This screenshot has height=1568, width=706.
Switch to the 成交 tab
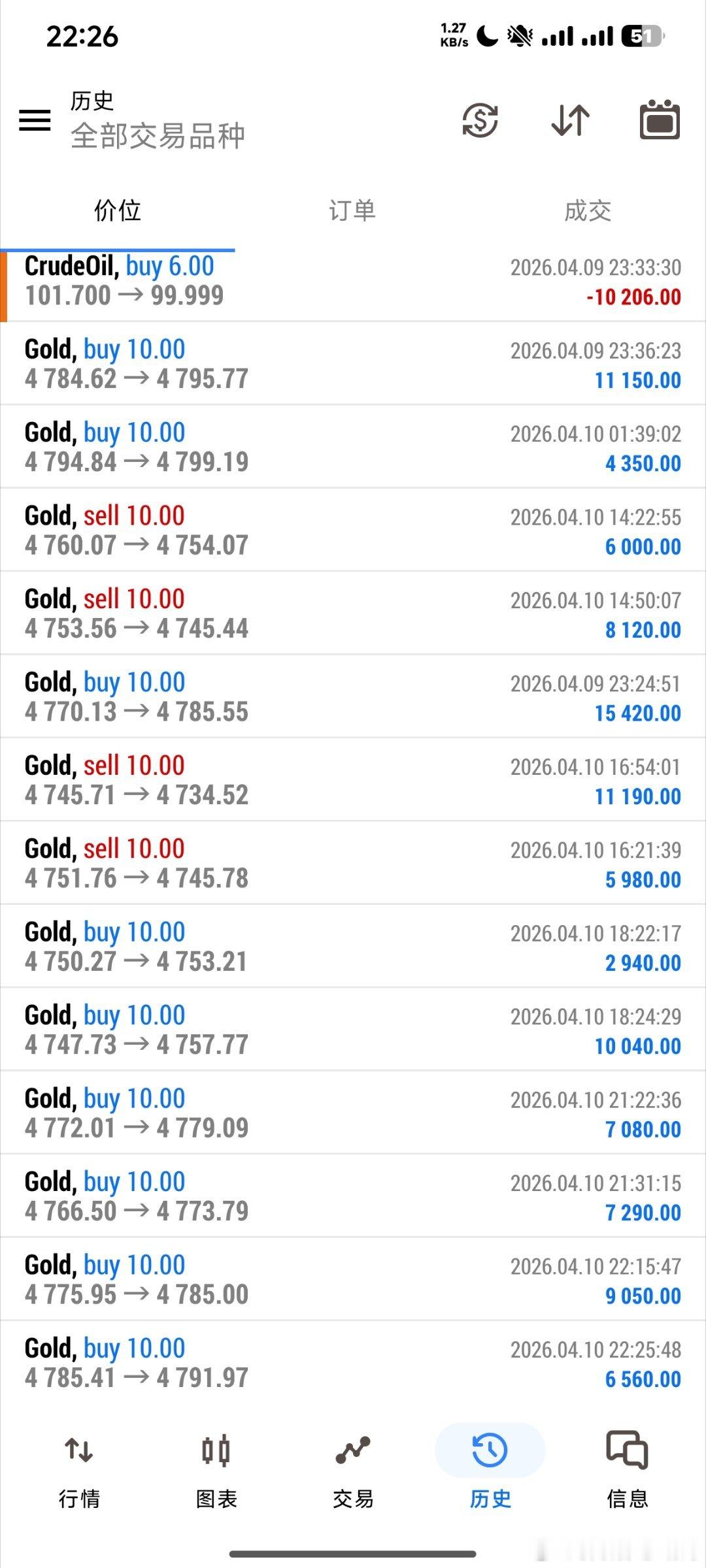click(588, 211)
